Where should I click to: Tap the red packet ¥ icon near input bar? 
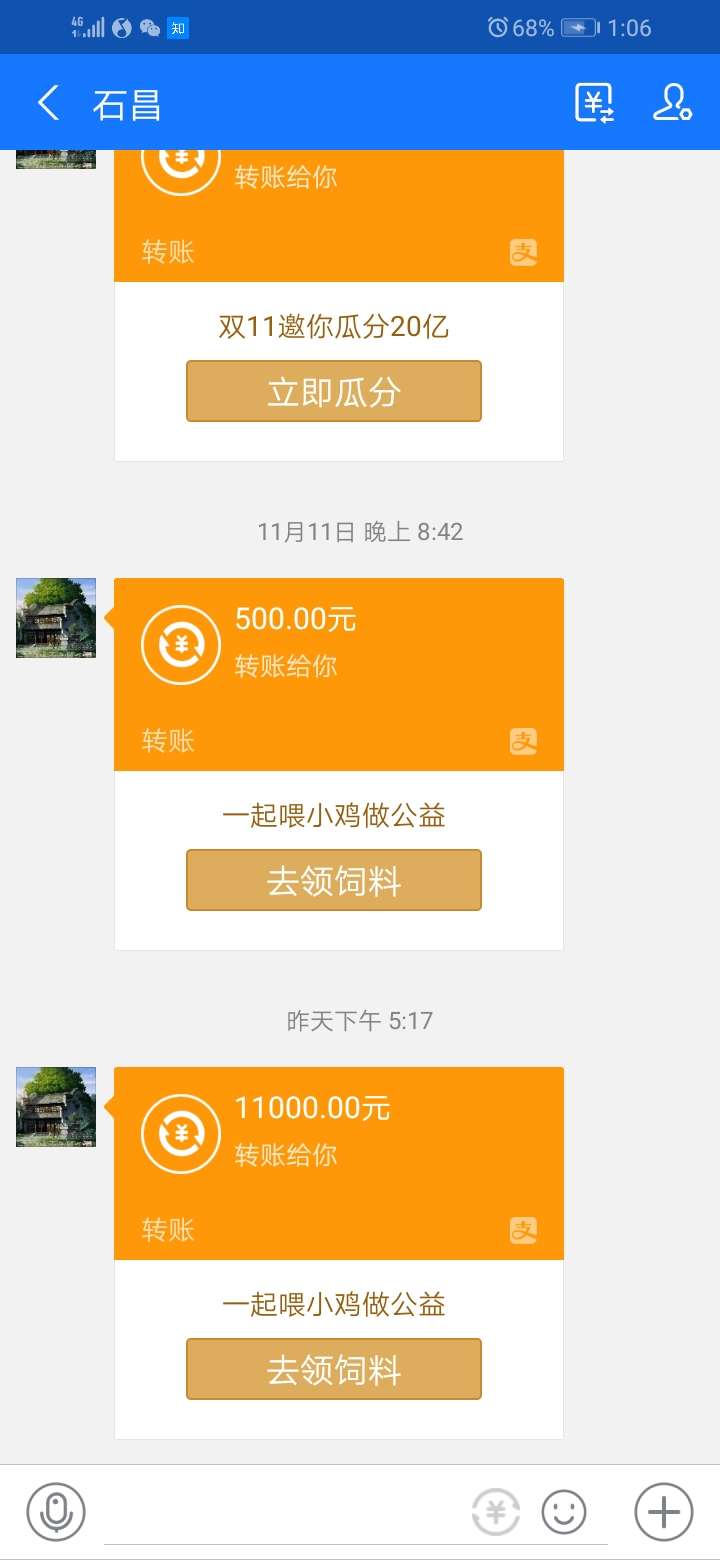pyautogui.click(x=494, y=1512)
